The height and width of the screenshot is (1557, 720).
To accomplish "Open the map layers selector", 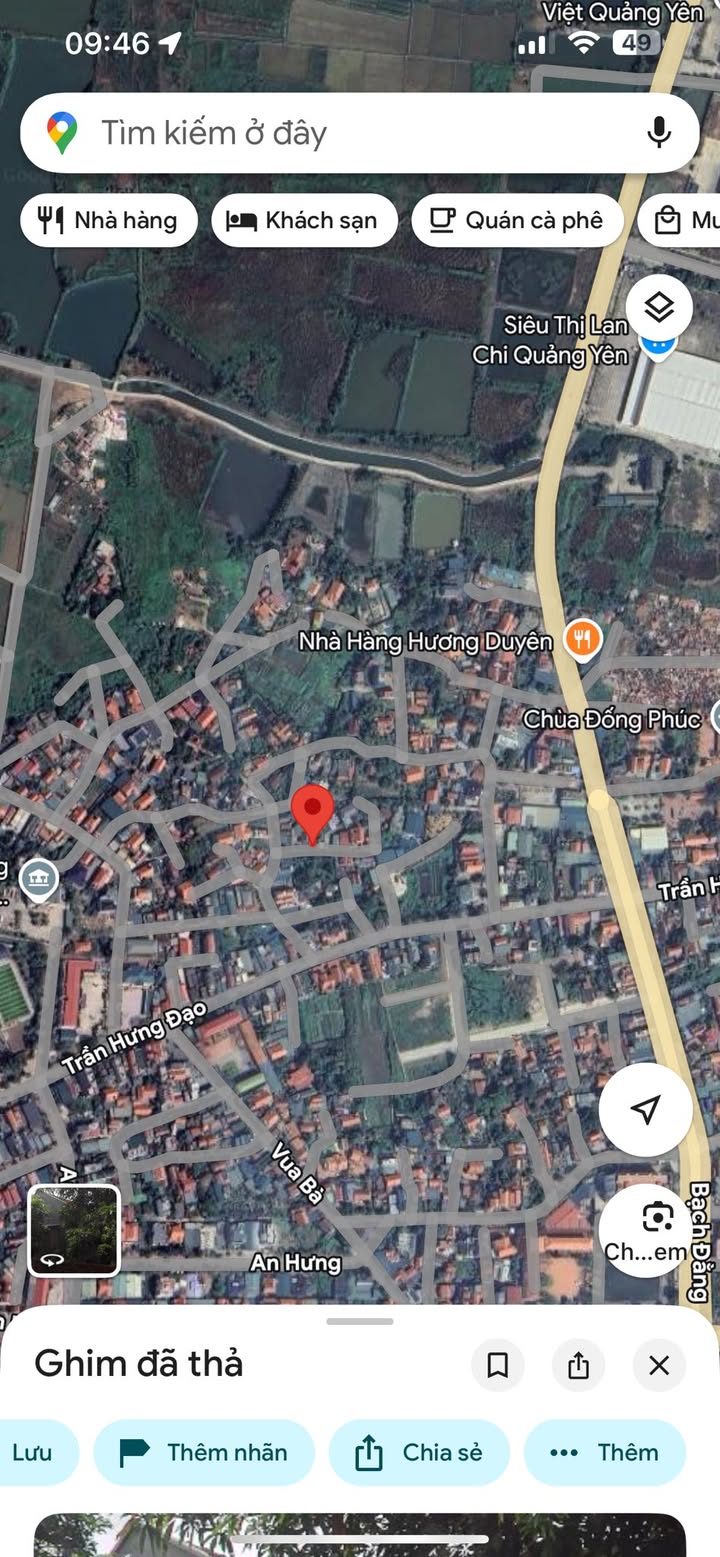I will pyautogui.click(x=659, y=308).
